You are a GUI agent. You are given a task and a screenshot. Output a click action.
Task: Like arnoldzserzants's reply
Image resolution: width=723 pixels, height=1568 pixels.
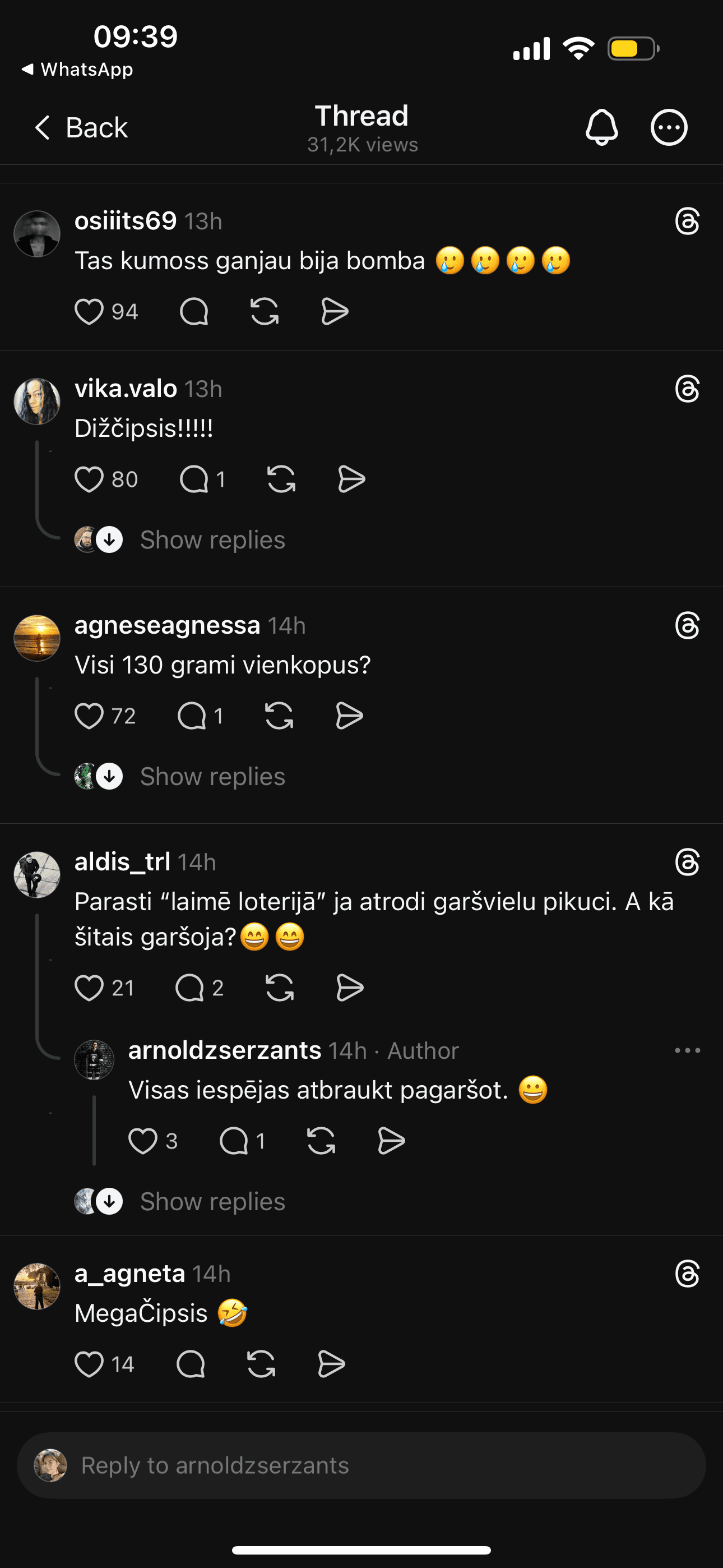tap(142, 1141)
